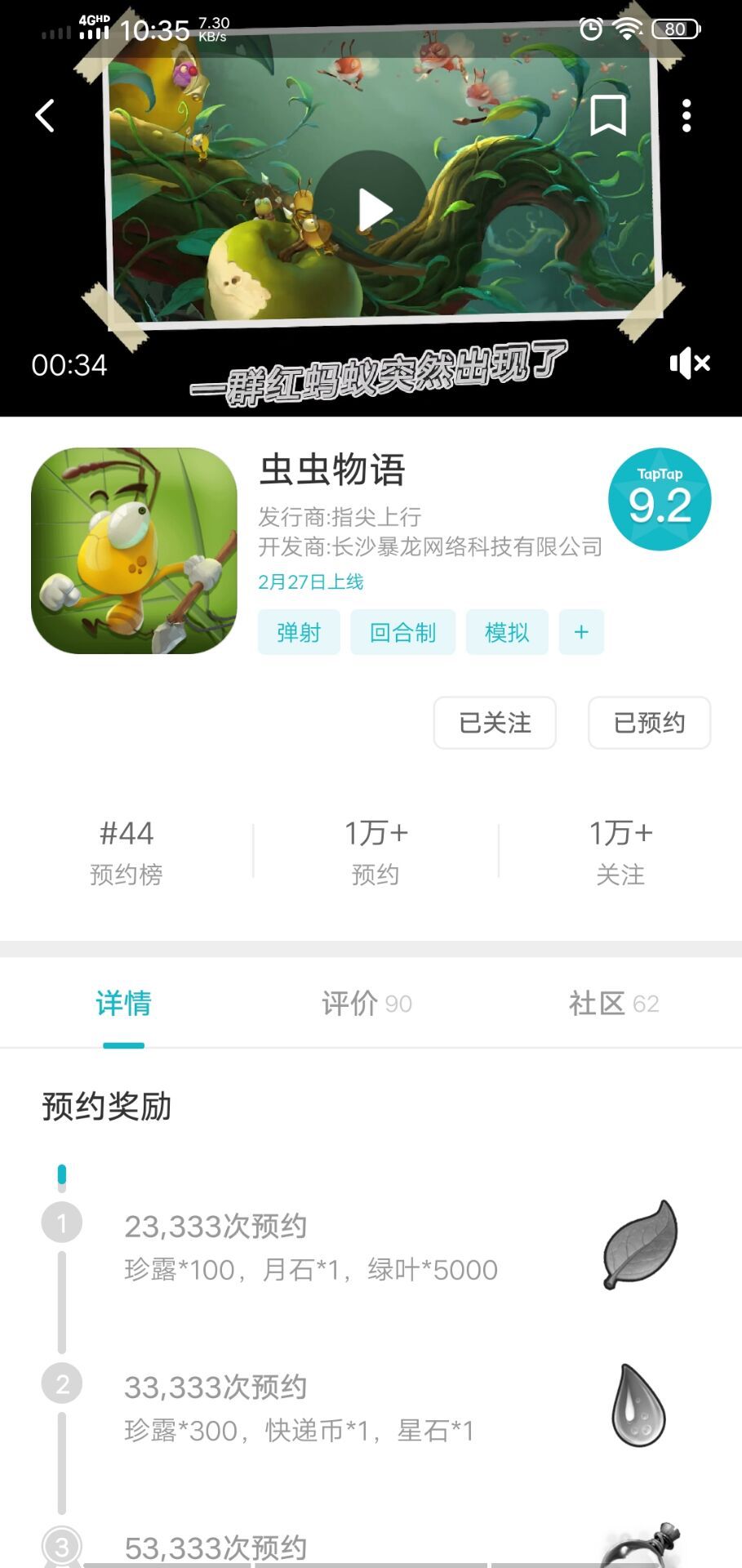Screen dimensions: 742x1568
Task: Tap reward milestone marker 1 to expand details
Action: (x=63, y=1223)
